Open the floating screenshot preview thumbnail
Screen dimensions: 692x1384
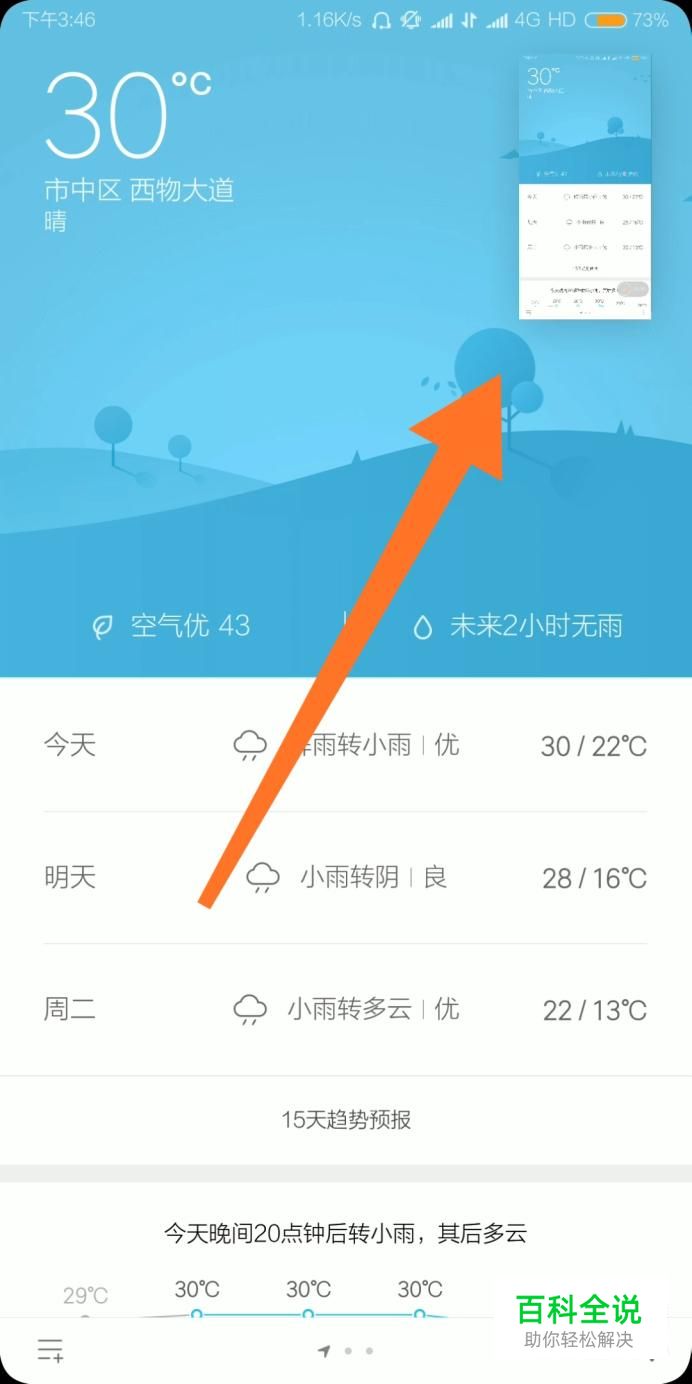pyautogui.click(x=585, y=187)
